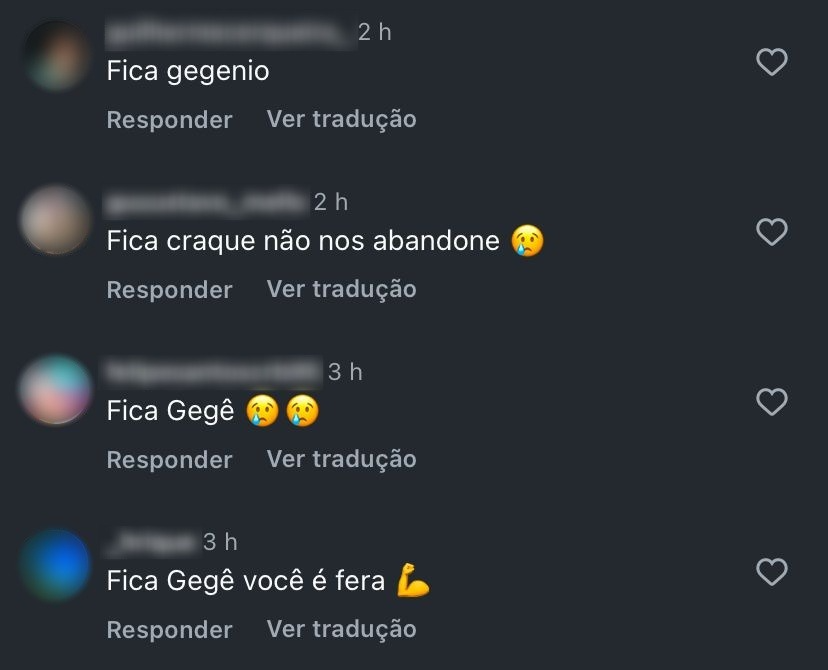Image resolution: width=828 pixels, height=670 pixels.
Task: Like the 'Fica craque não nos abandone' comment
Action: click(x=771, y=233)
